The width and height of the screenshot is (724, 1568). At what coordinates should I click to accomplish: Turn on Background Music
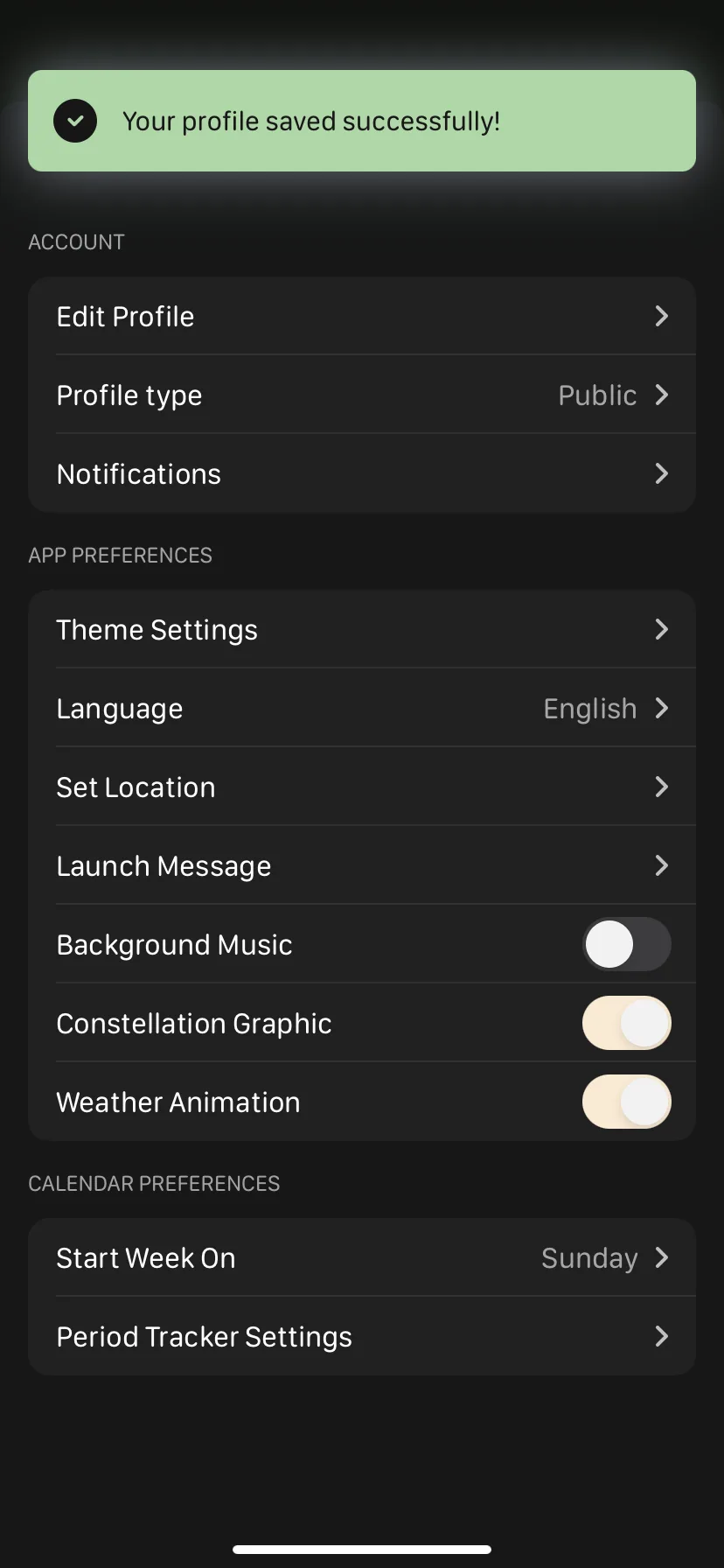tap(626, 944)
